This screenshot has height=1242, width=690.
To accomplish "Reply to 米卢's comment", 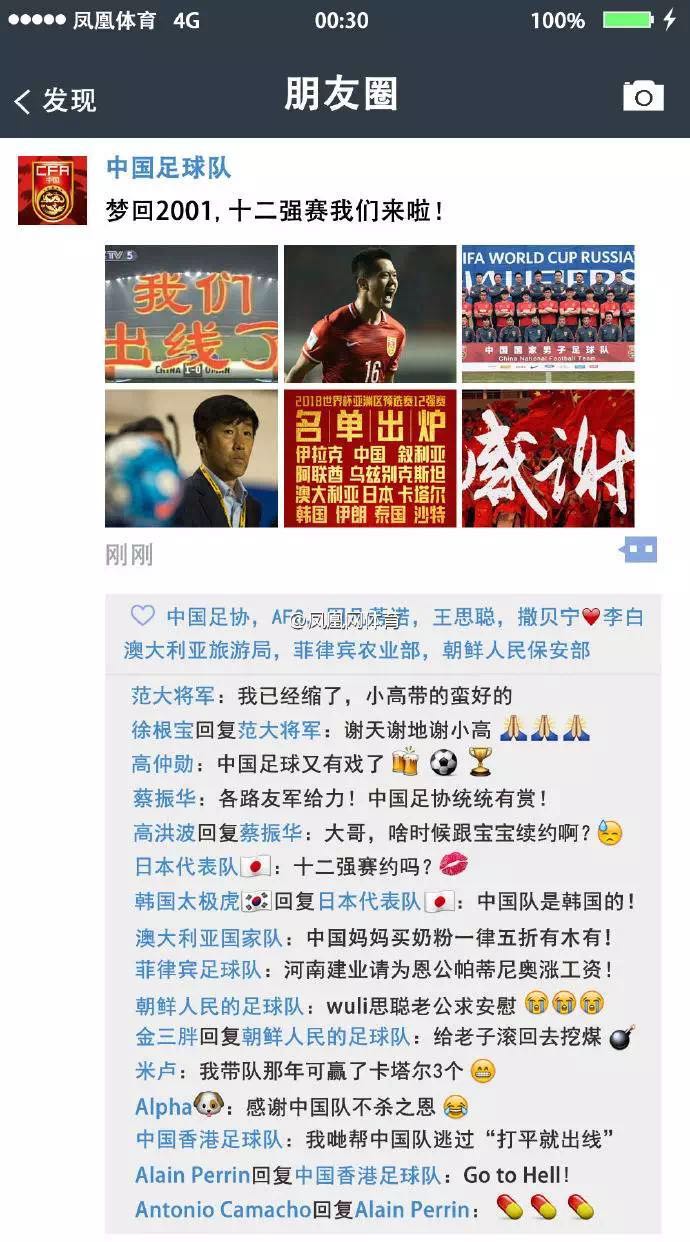I will (x=330, y=1071).
